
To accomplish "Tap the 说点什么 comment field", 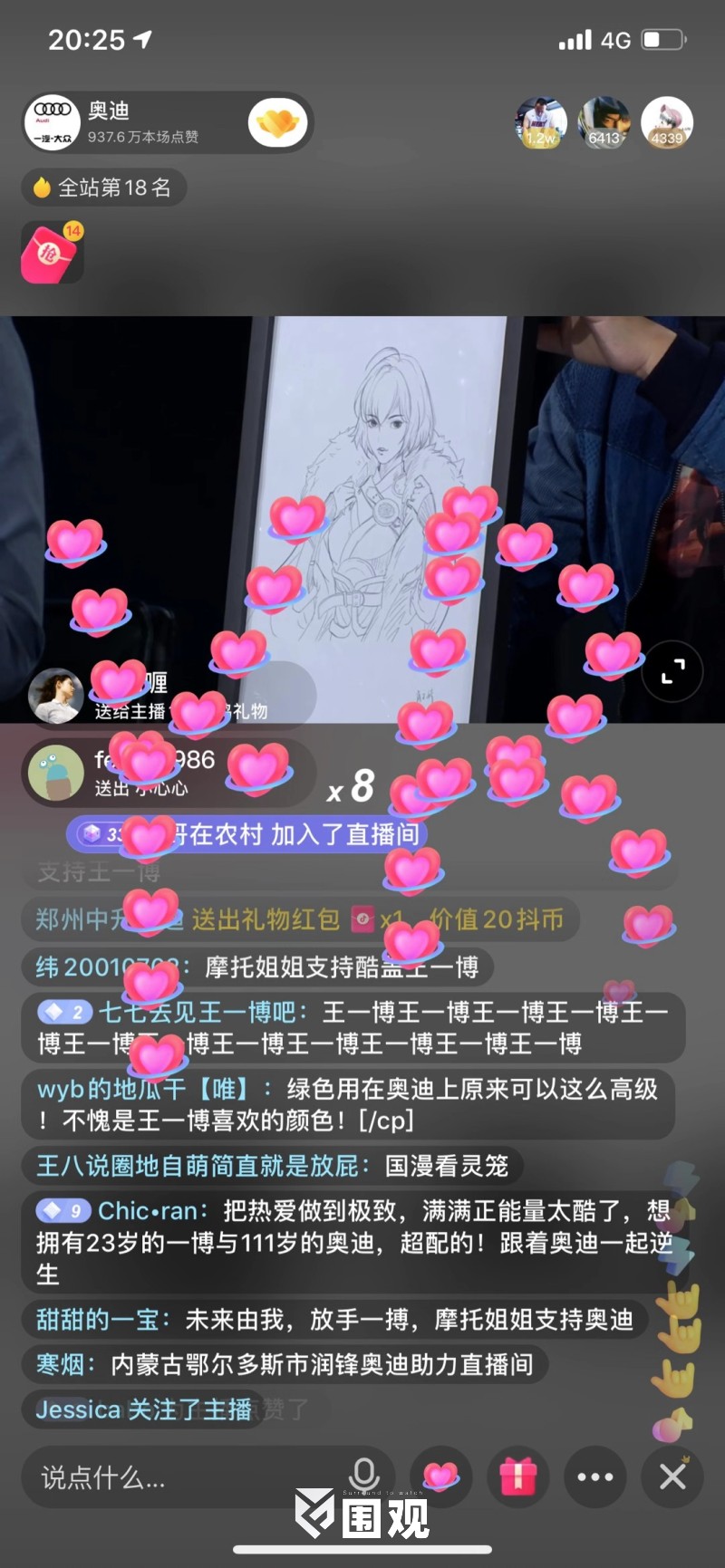I will coord(181,1478).
